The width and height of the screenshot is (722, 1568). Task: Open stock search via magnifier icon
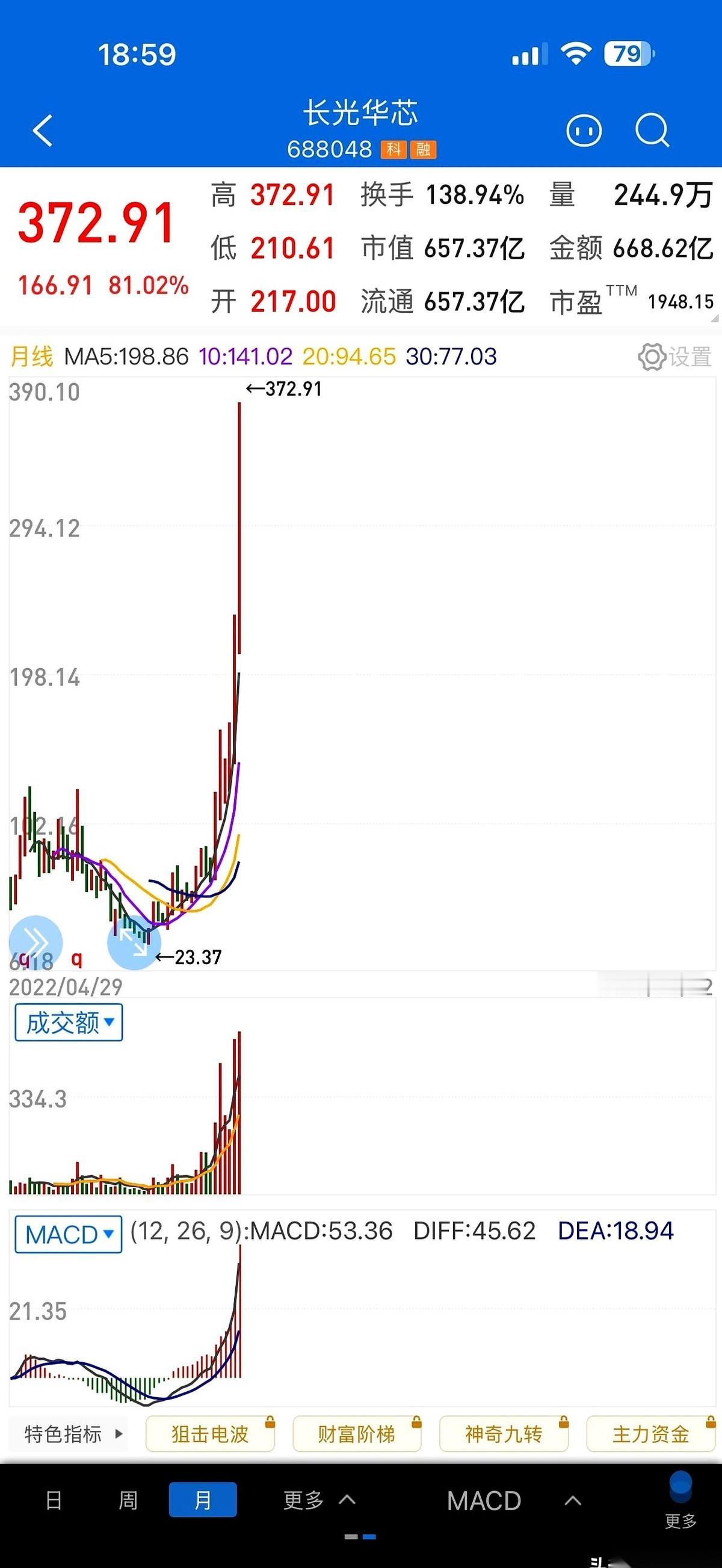coord(651,130)
